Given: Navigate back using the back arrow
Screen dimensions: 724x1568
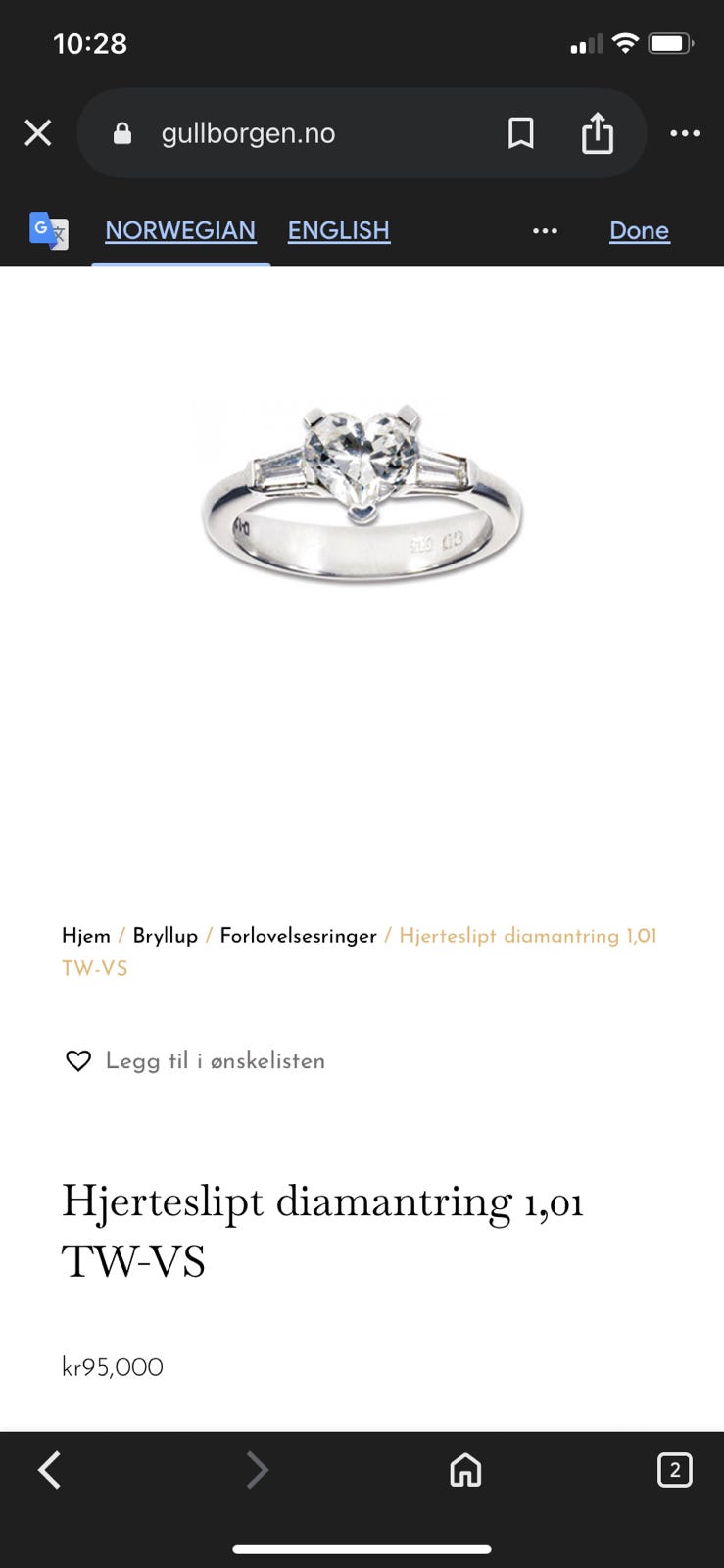Looking at the screenshot, I should (x=50, y=1470).
